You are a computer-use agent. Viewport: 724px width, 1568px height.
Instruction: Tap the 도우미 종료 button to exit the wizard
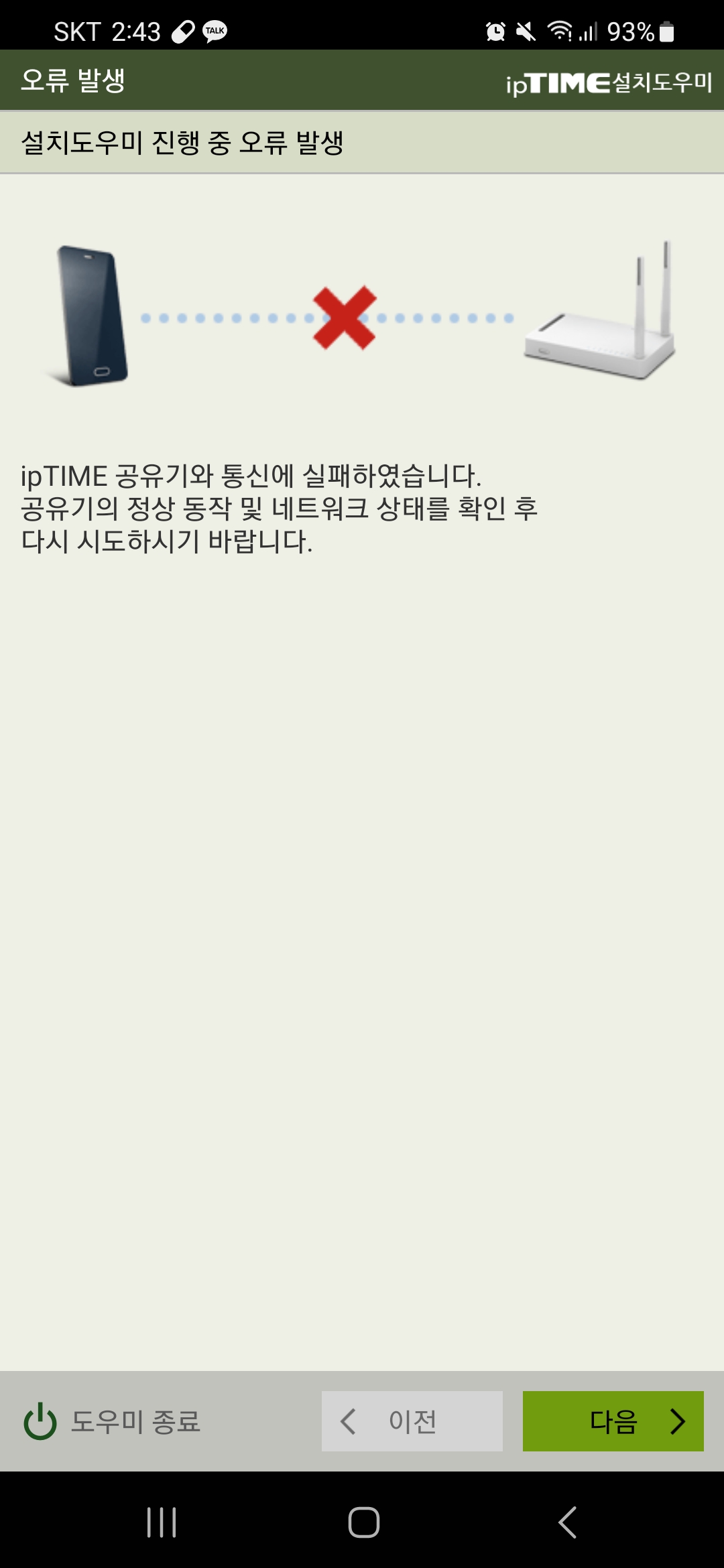[x=112, y=1421]
